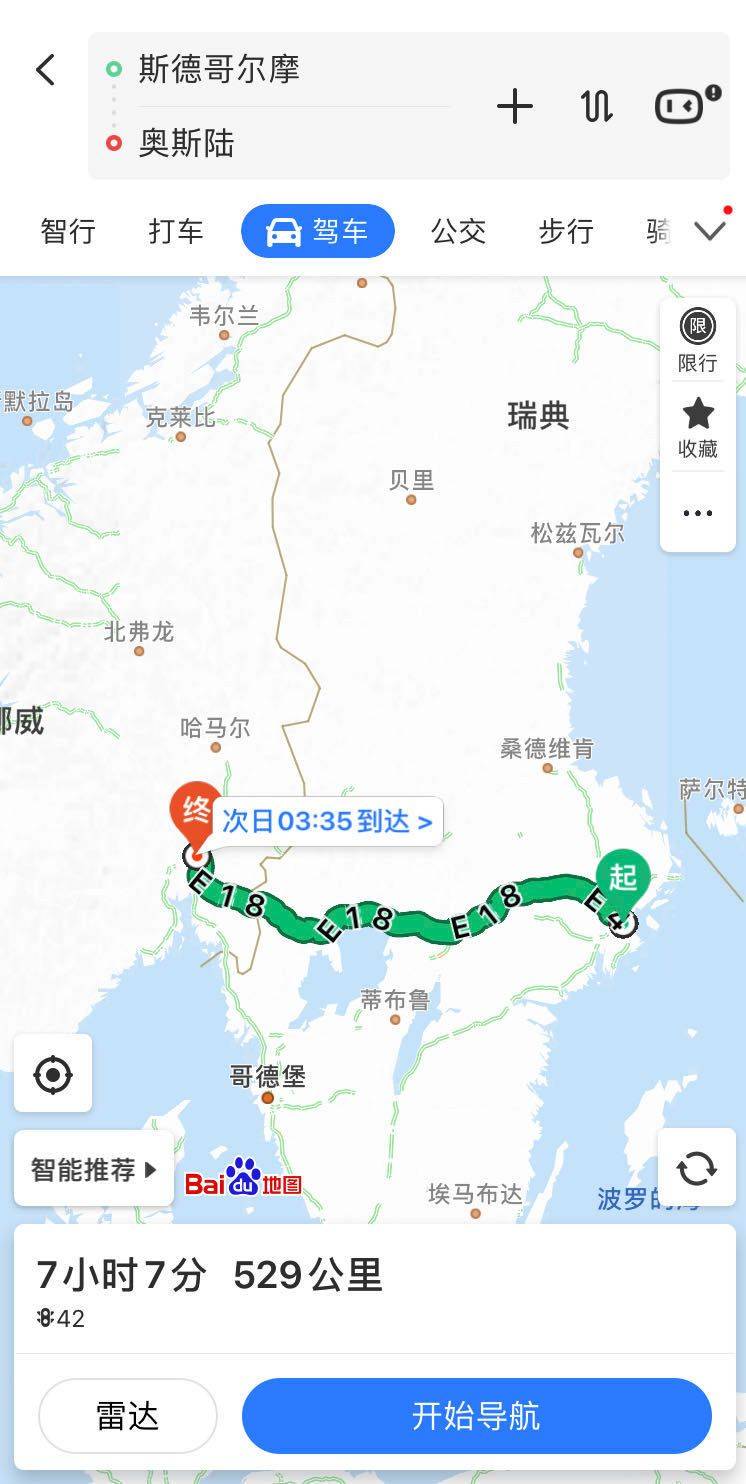The image size is (746, 1484).
Task: Go back using the top-left arrow
Action: 45,70
